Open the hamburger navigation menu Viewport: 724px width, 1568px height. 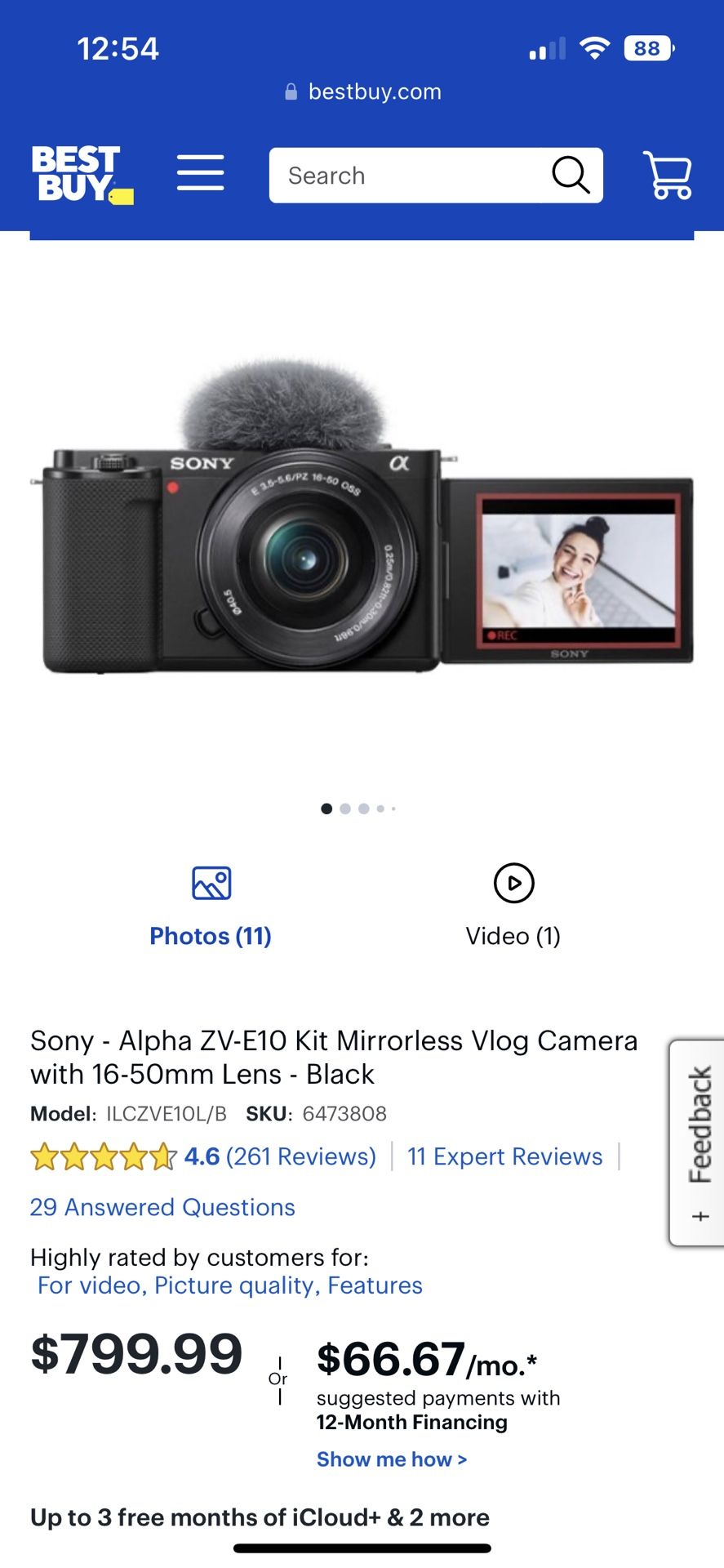[201, 174]
